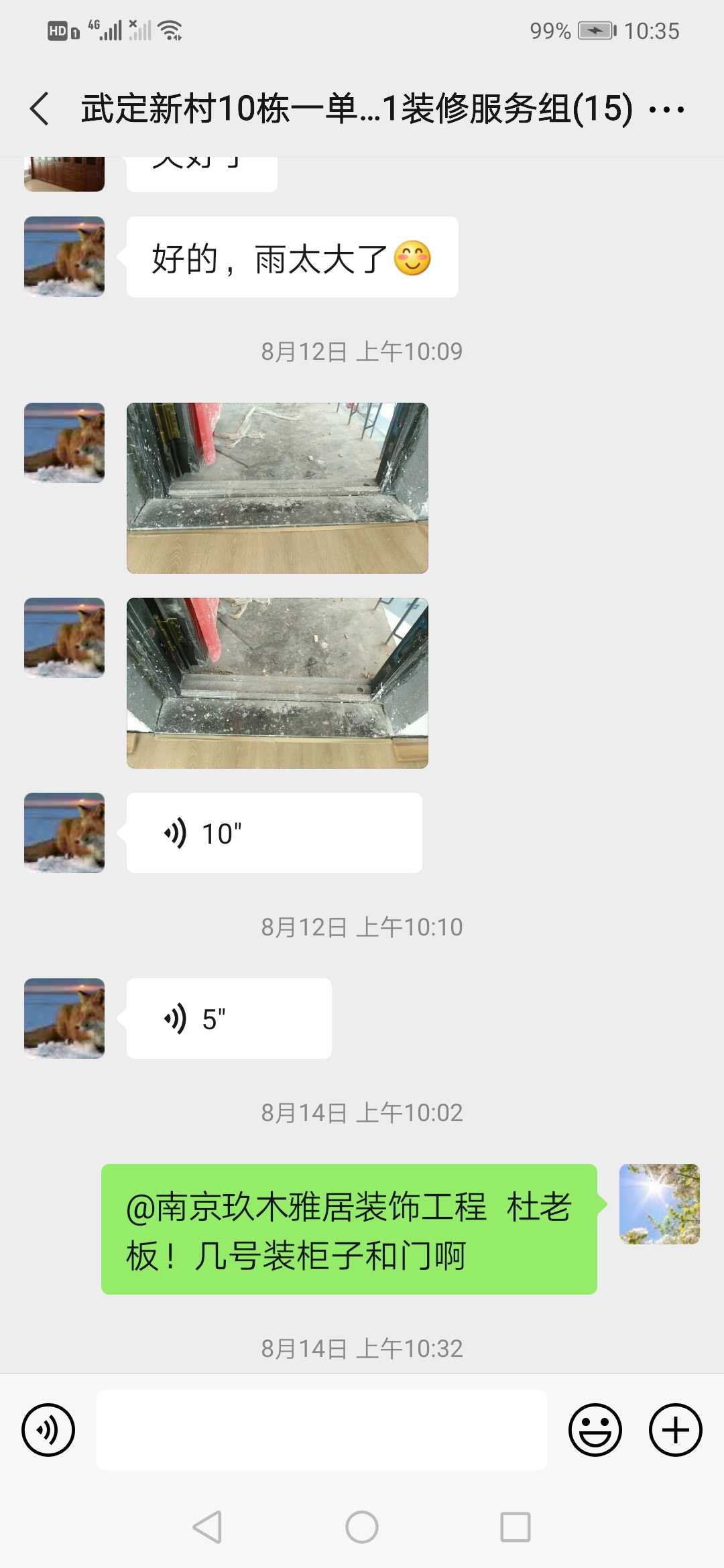The image size is (724, 1568).
Task: Play the 10-second voice message
Action: 274,833
